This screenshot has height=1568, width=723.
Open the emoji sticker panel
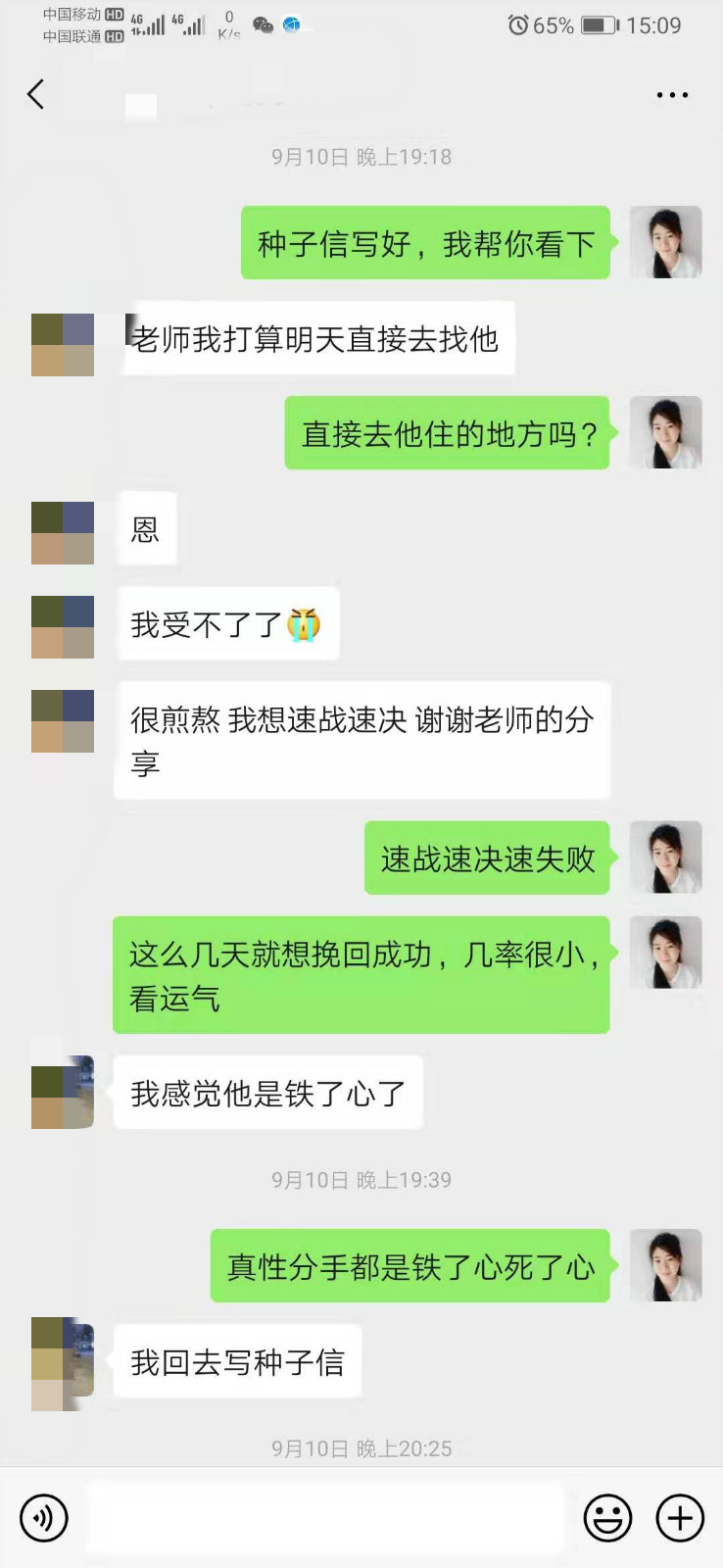[607, 1518]
